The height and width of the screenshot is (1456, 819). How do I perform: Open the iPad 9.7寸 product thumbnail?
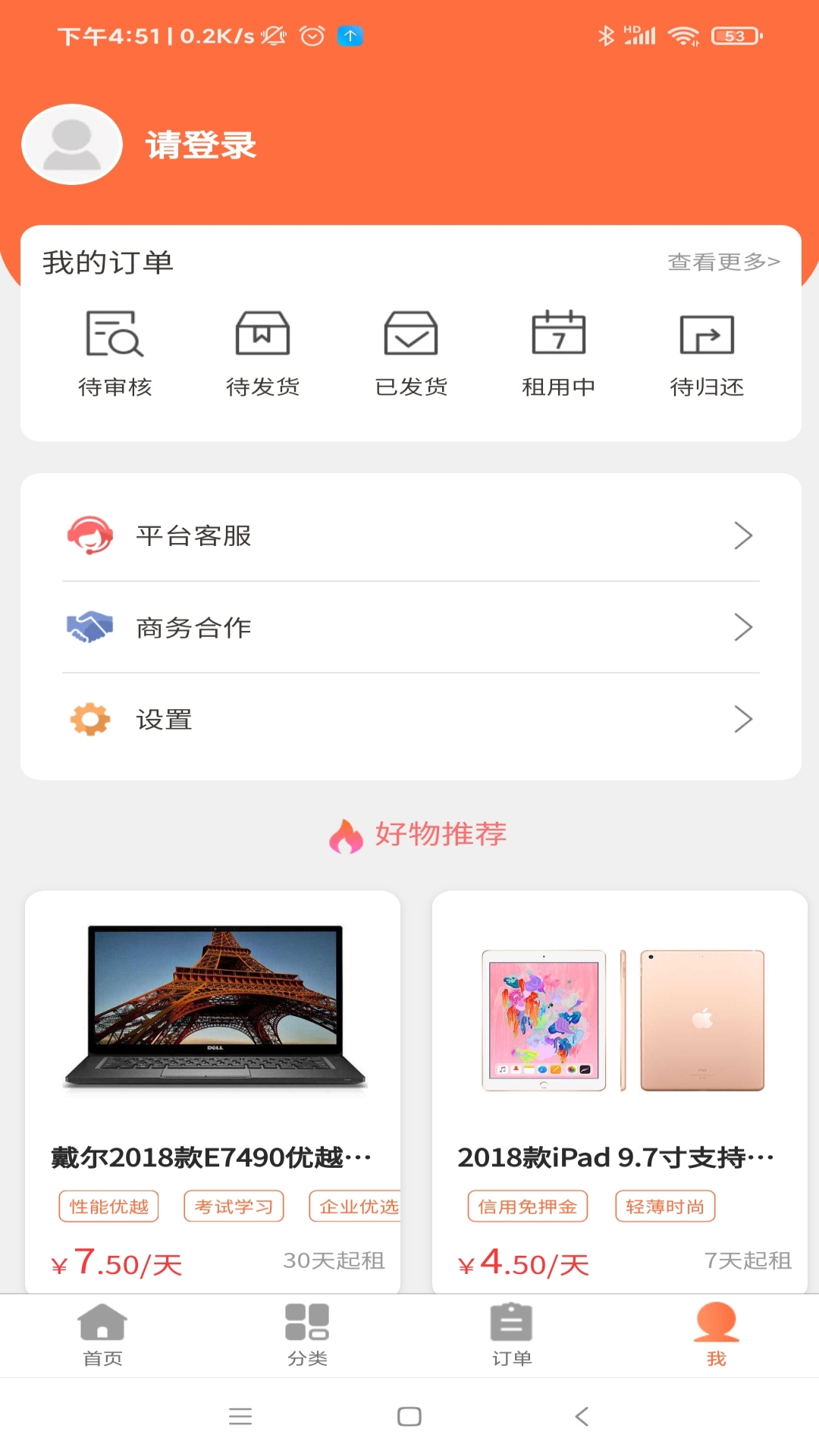[x=623, y=1020]
